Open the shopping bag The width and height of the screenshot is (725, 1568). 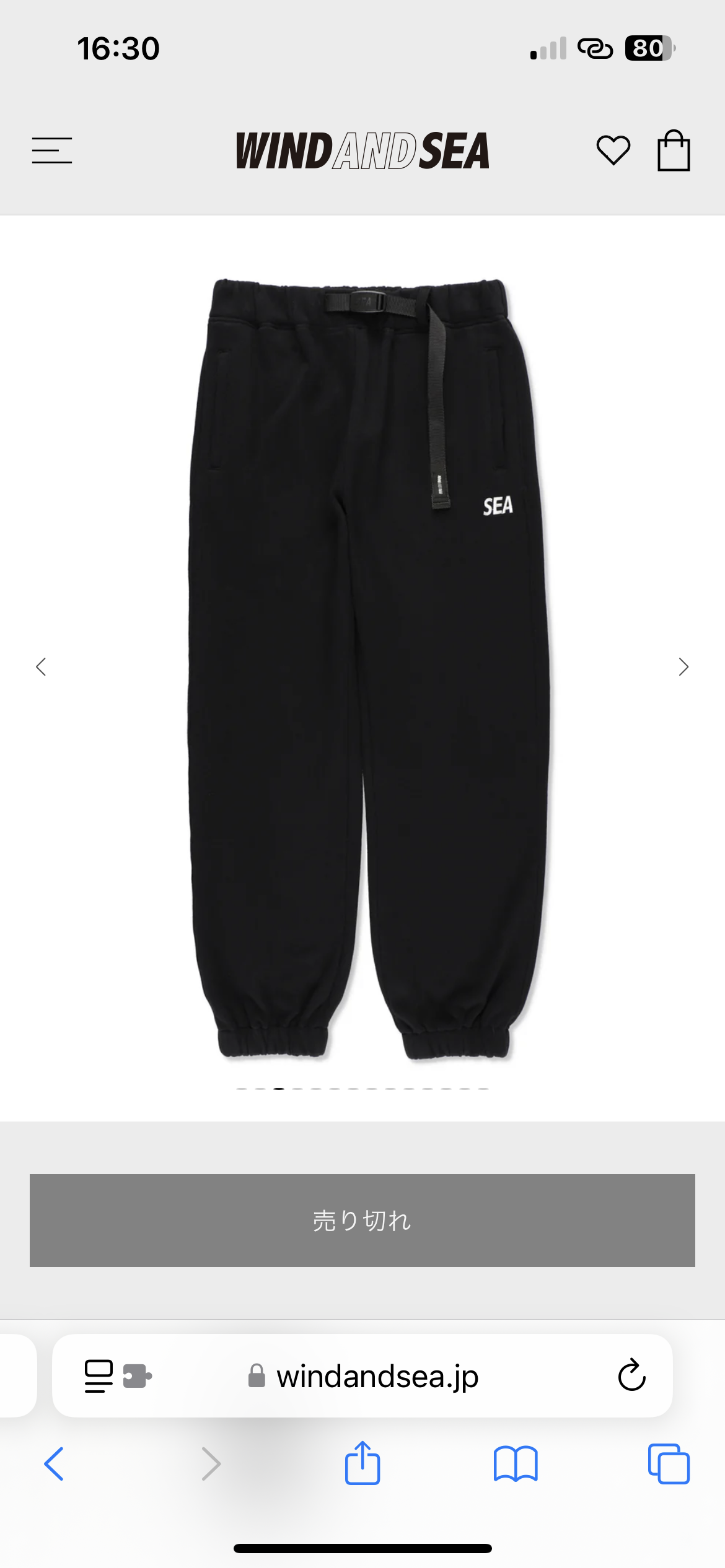pyautogui.click(x=673, y=150)
